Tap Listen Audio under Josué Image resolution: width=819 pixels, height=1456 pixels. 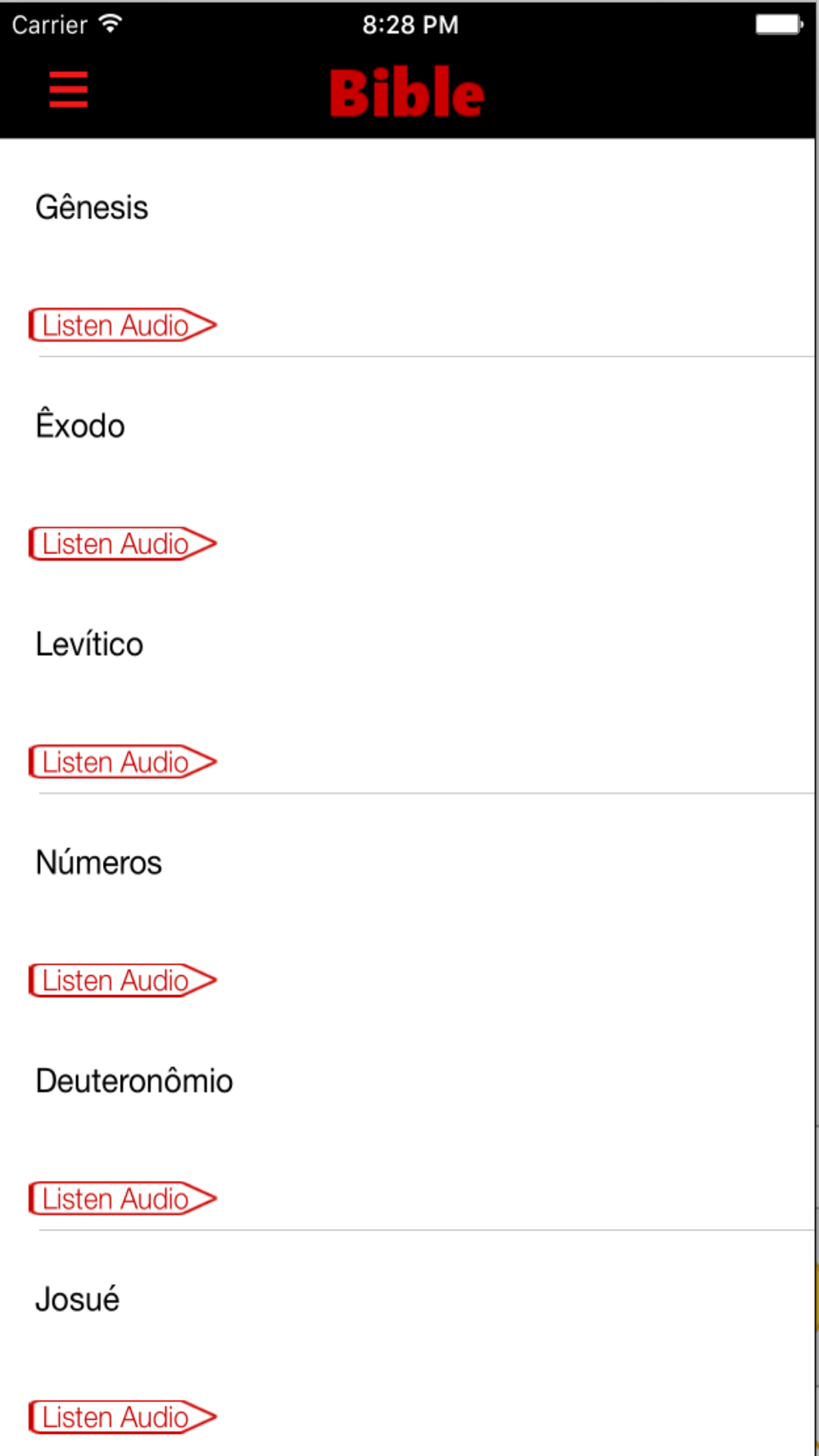(123, 1418)
